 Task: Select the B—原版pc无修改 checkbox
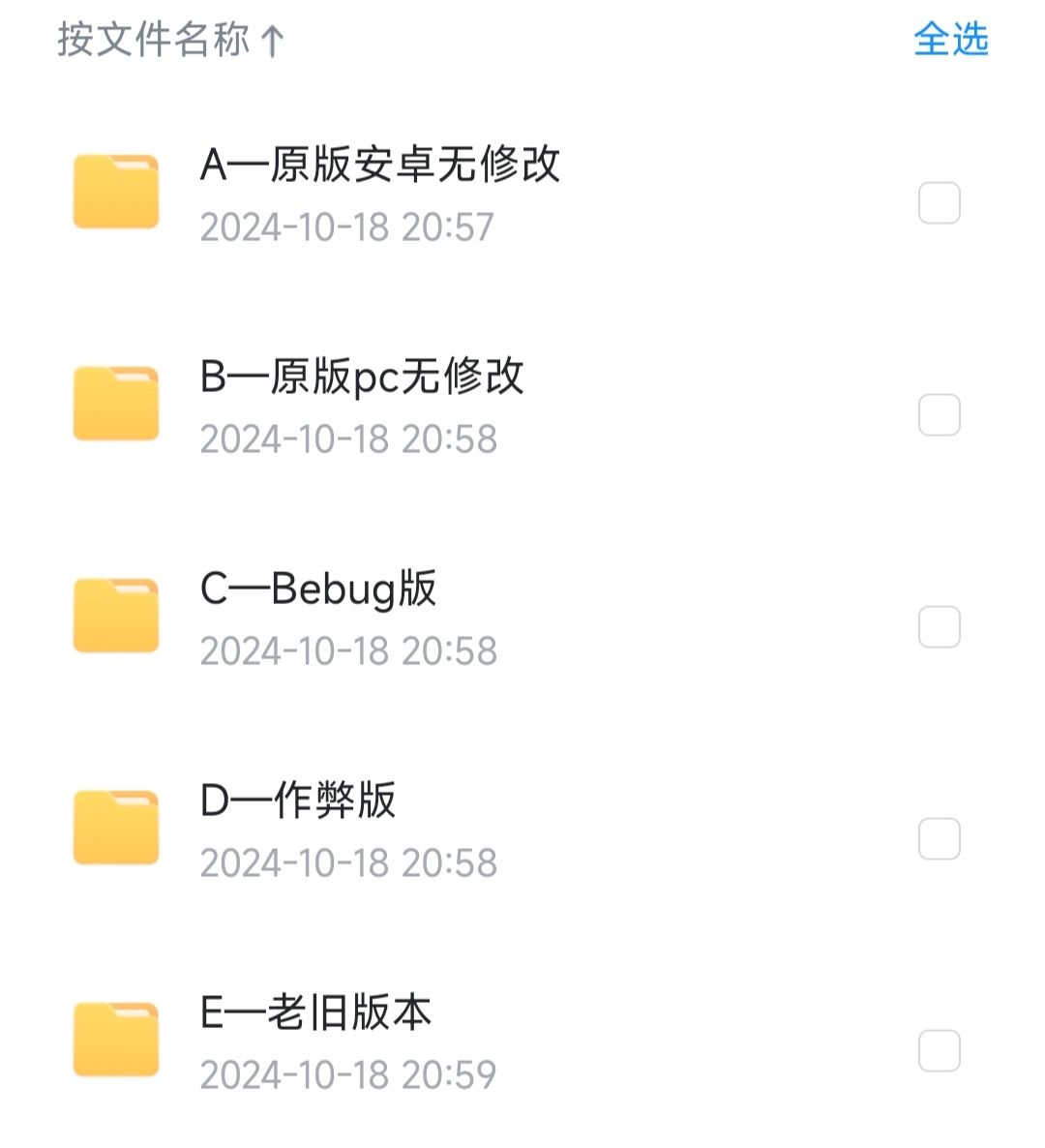tap(939, 415)
